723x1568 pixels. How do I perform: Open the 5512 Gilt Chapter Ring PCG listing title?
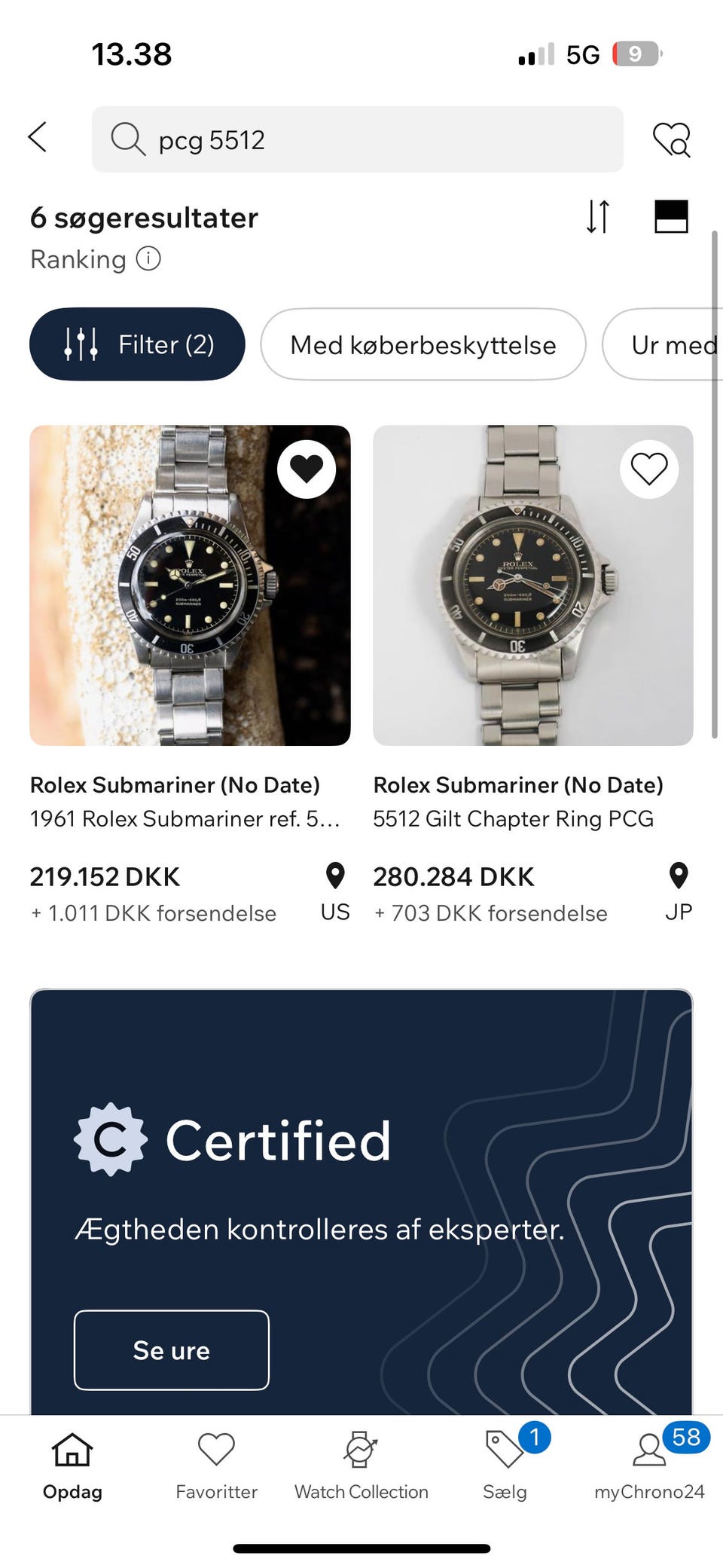tap(514, 819)
